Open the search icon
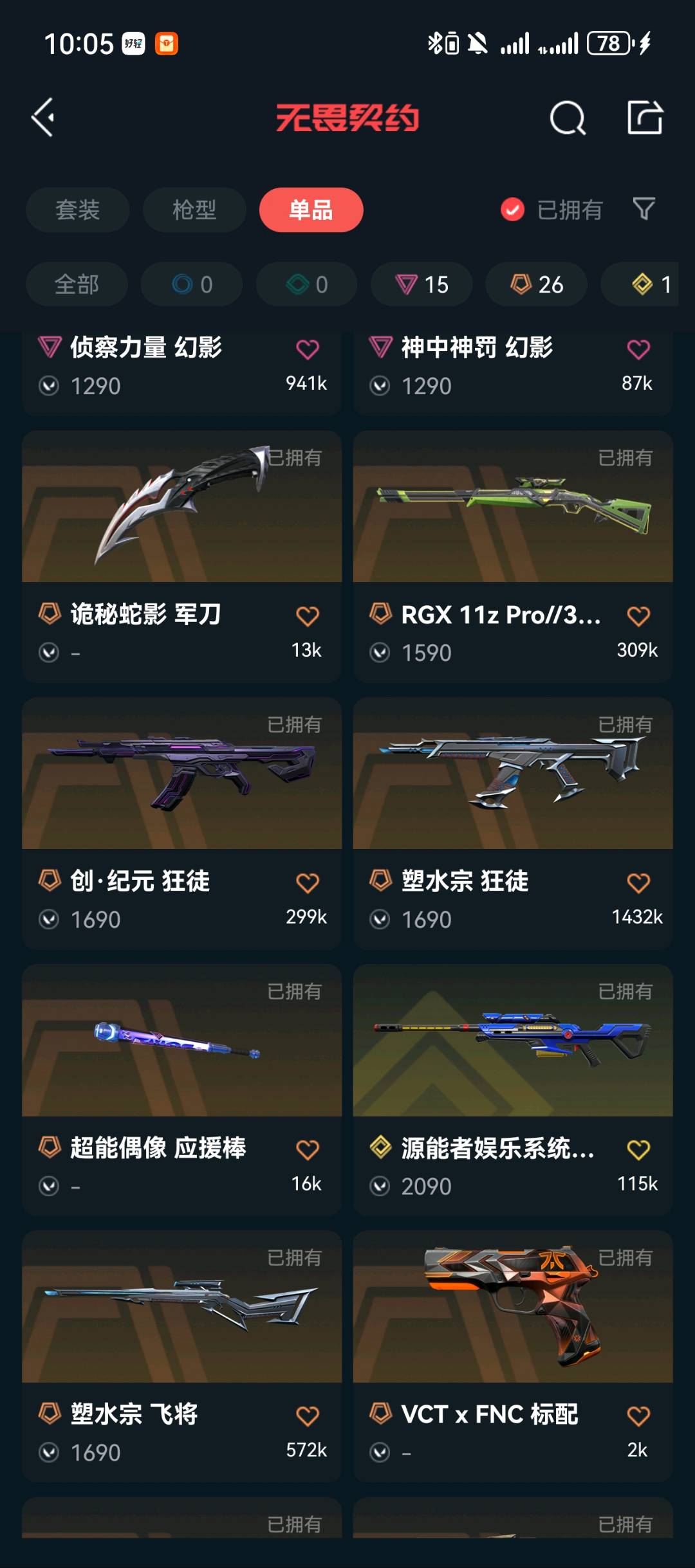This screenshot has width=695, height=1568. pos(568,118)
